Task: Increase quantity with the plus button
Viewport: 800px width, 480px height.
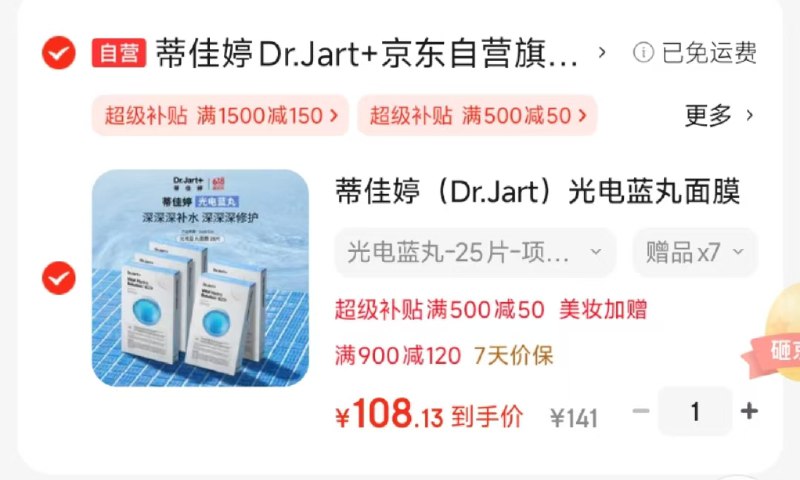Action: (749, 411)
